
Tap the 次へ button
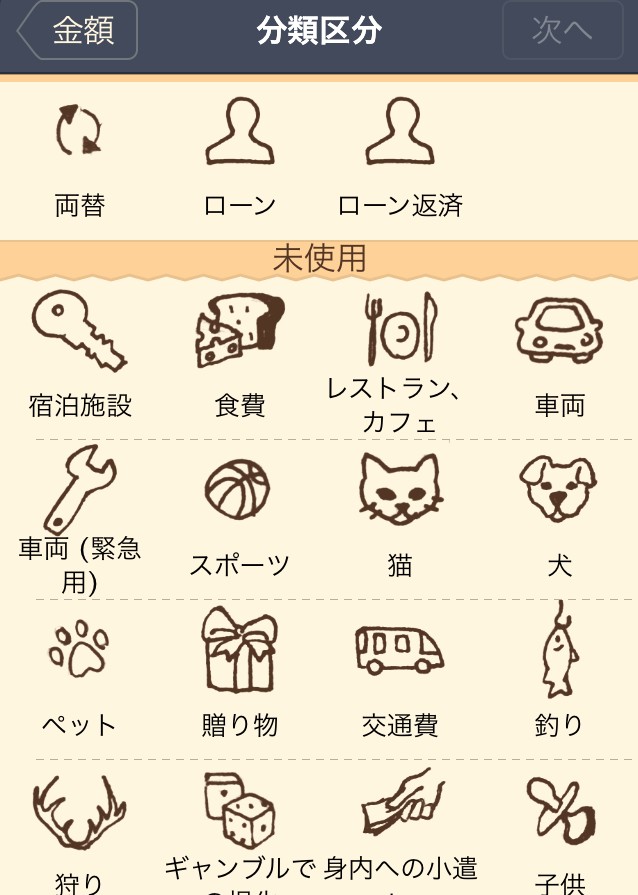tap(563, 31)
